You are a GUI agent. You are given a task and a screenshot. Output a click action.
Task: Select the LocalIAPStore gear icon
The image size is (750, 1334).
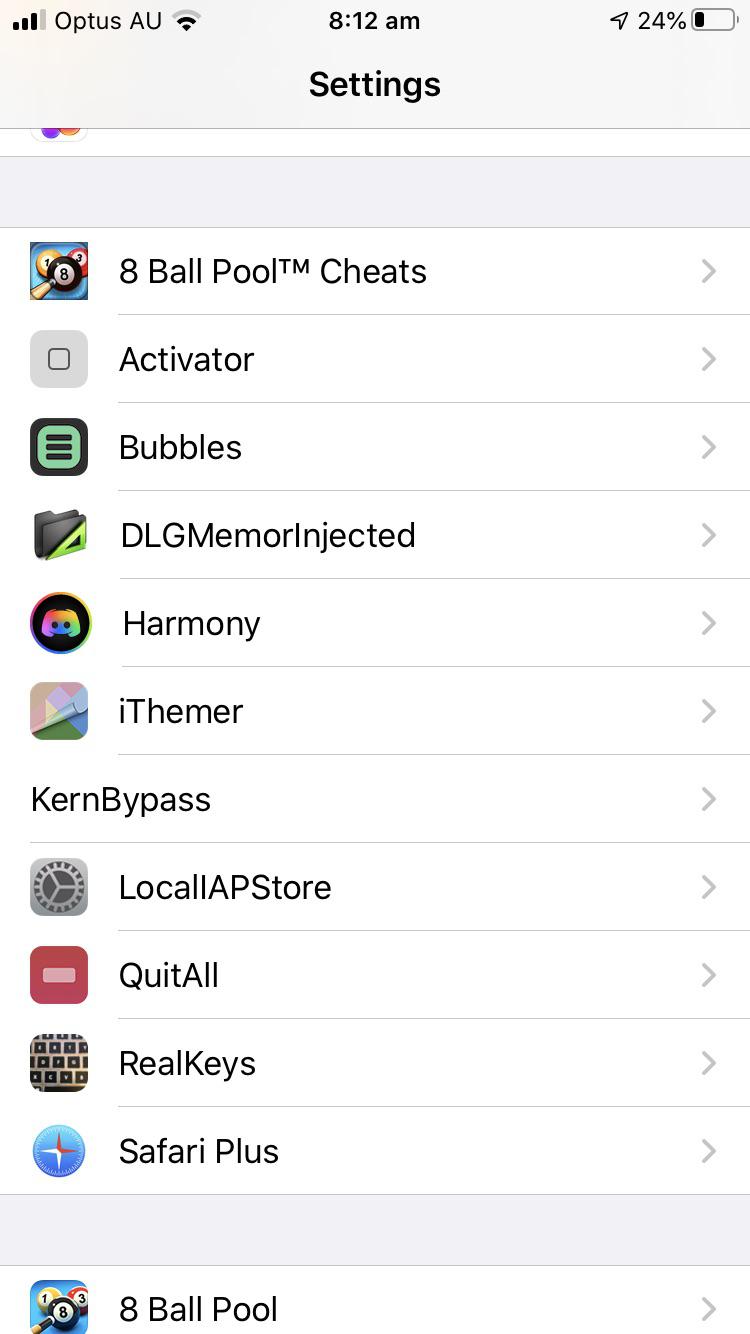(x=58, y=887)
